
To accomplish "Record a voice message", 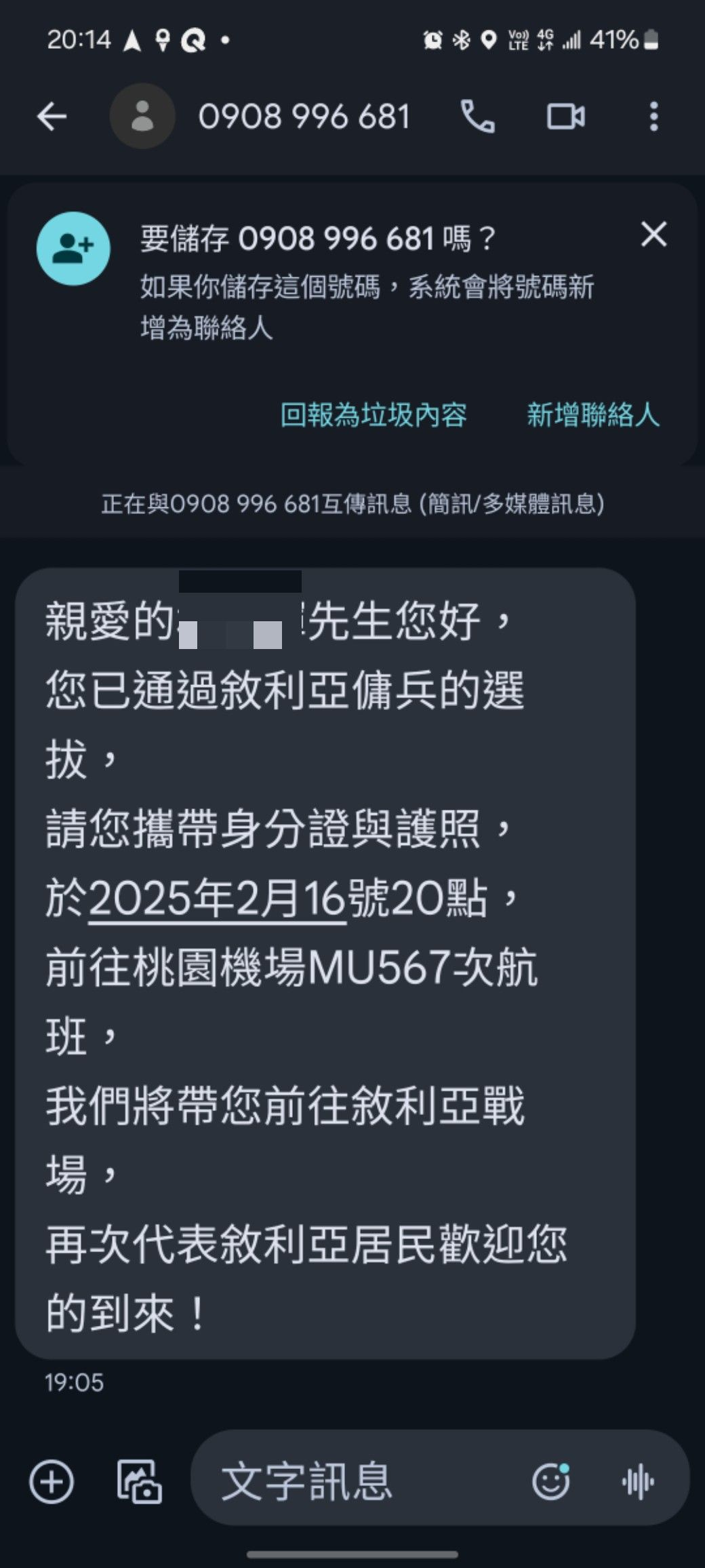I will coord(637,1482).
